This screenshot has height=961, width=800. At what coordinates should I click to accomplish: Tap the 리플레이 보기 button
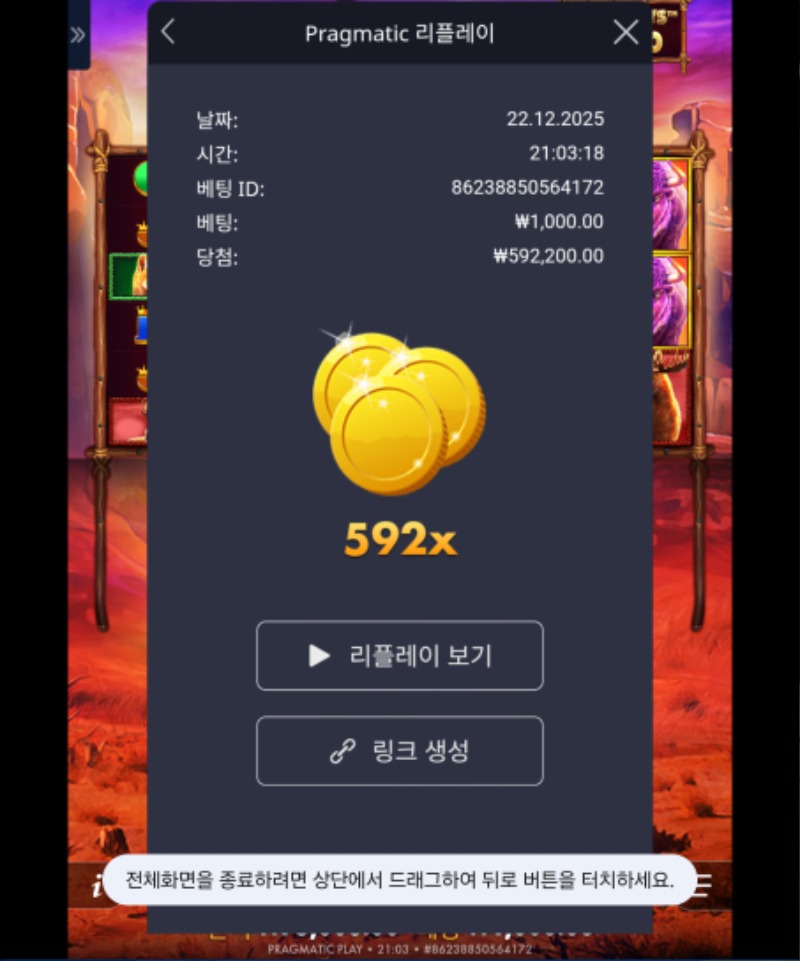tap(400, 656)
